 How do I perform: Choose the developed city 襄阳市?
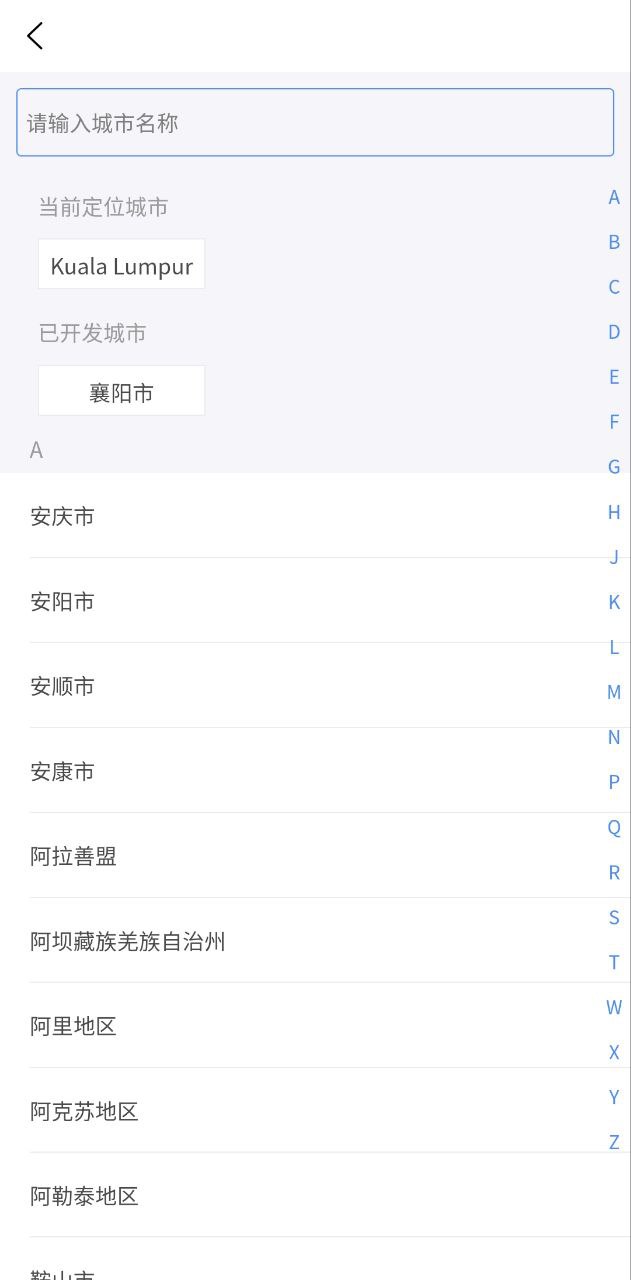tap(122, 390)
